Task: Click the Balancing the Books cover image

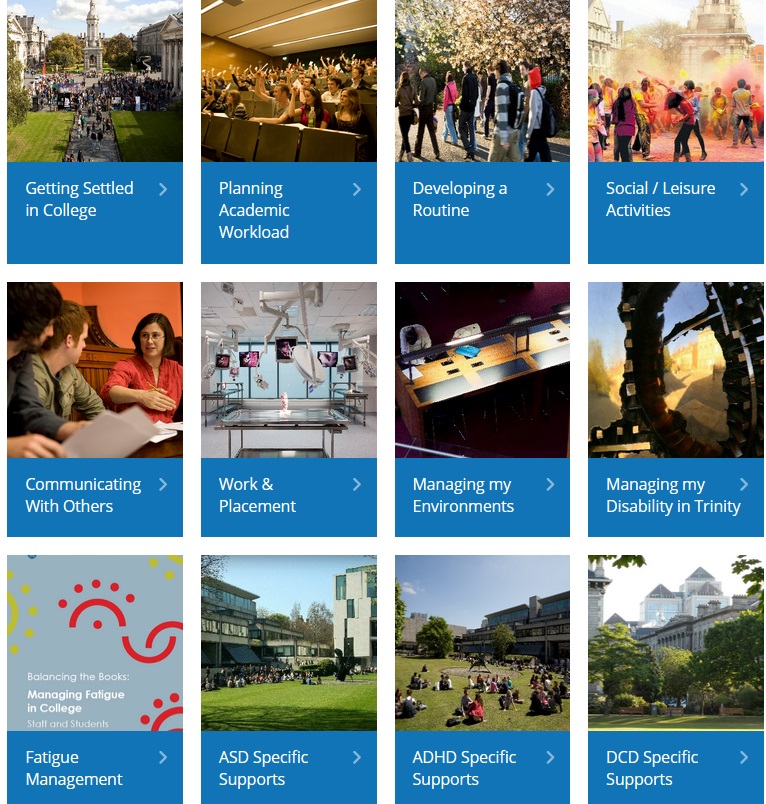Action: (x=94, y=643)
